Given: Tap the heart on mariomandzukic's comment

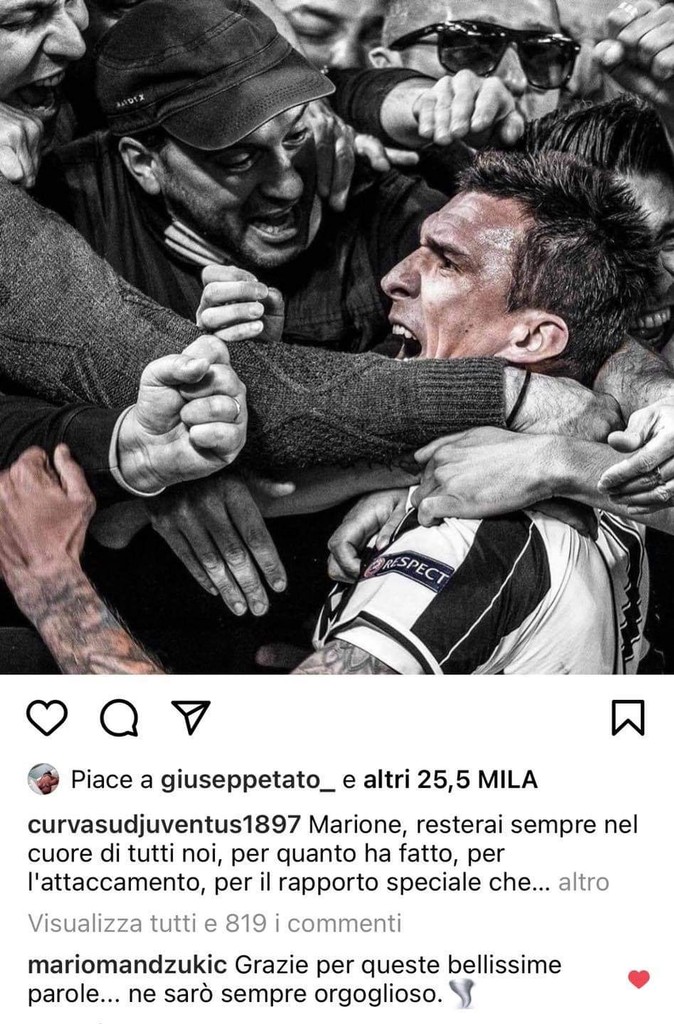Looking at the screenshot, I should tap(639, 979).
